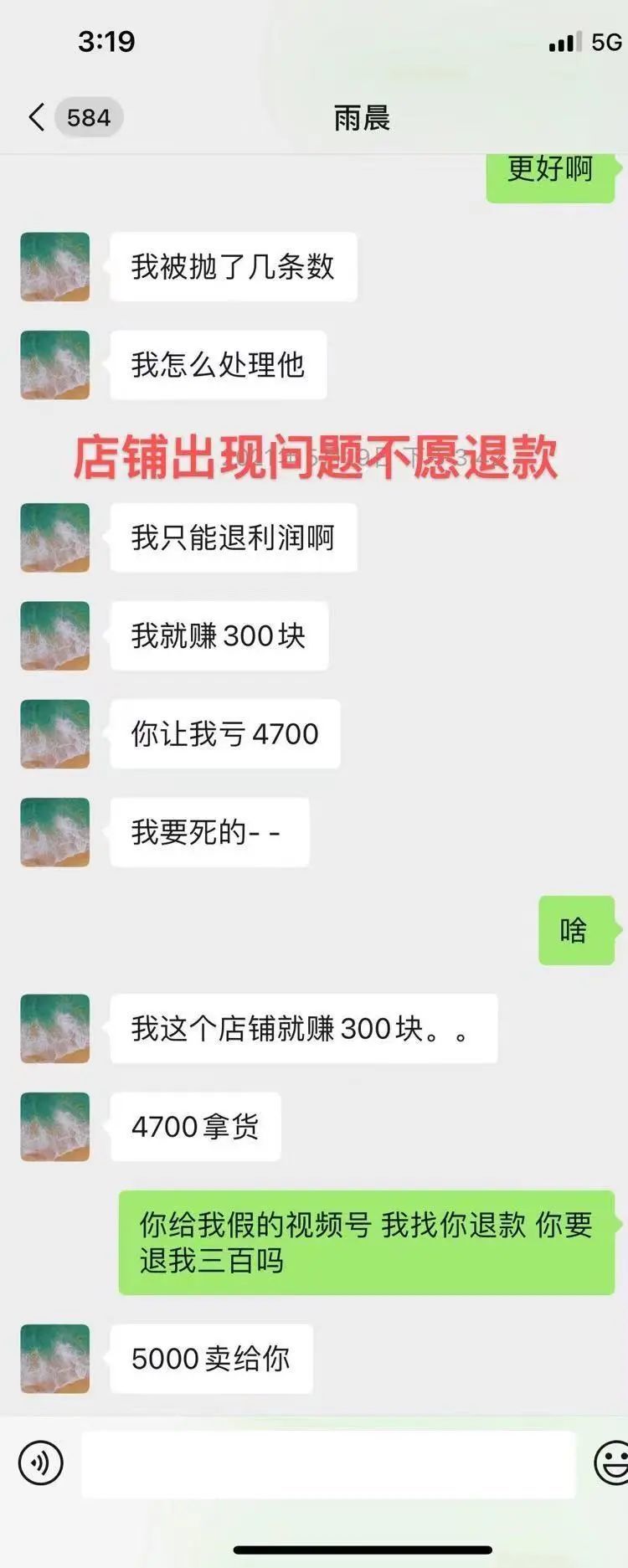The width and height of the screenshot is (628, 1568).
Task: Open avatar beside "我被抛了几条数" message
Action: click(55, 267)
